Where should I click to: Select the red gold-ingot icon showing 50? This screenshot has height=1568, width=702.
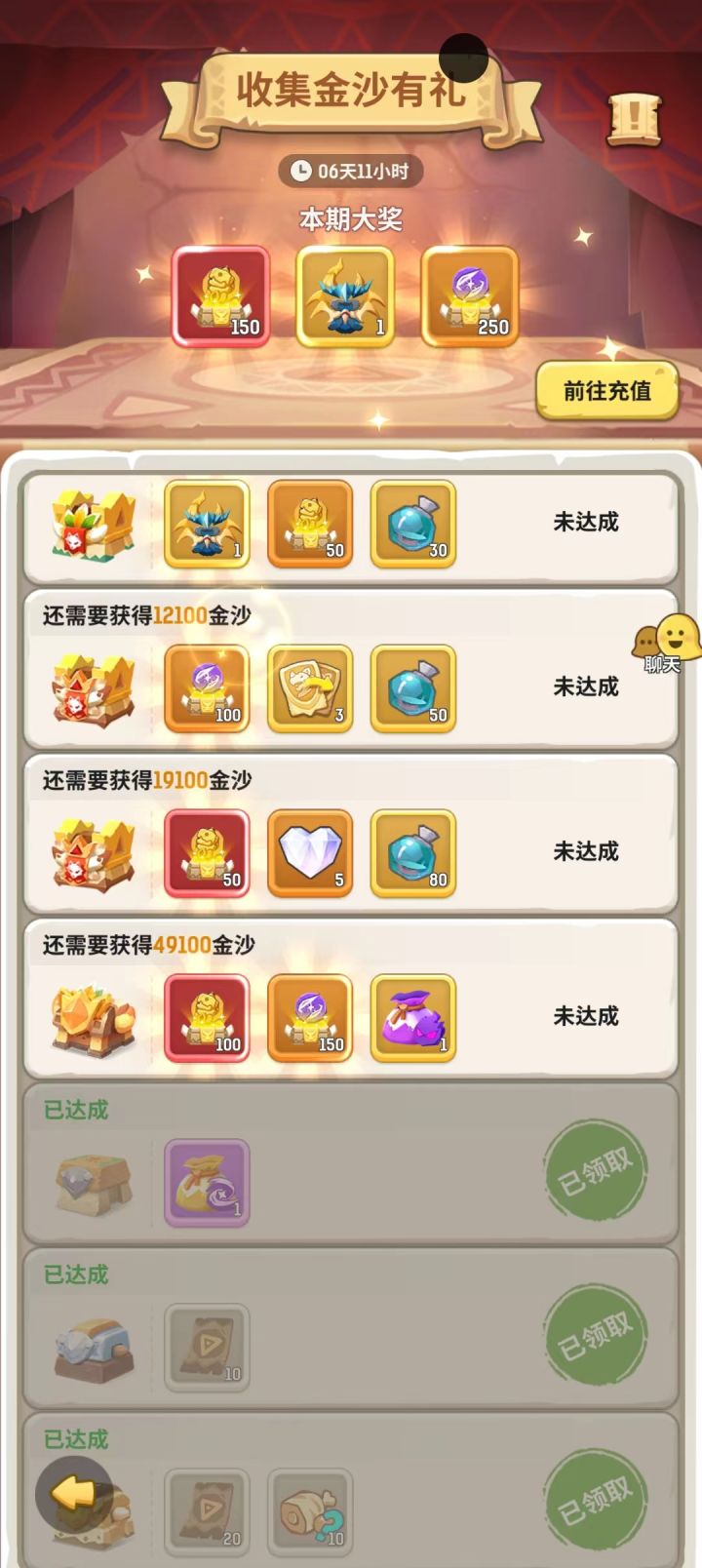pos(207,853)
